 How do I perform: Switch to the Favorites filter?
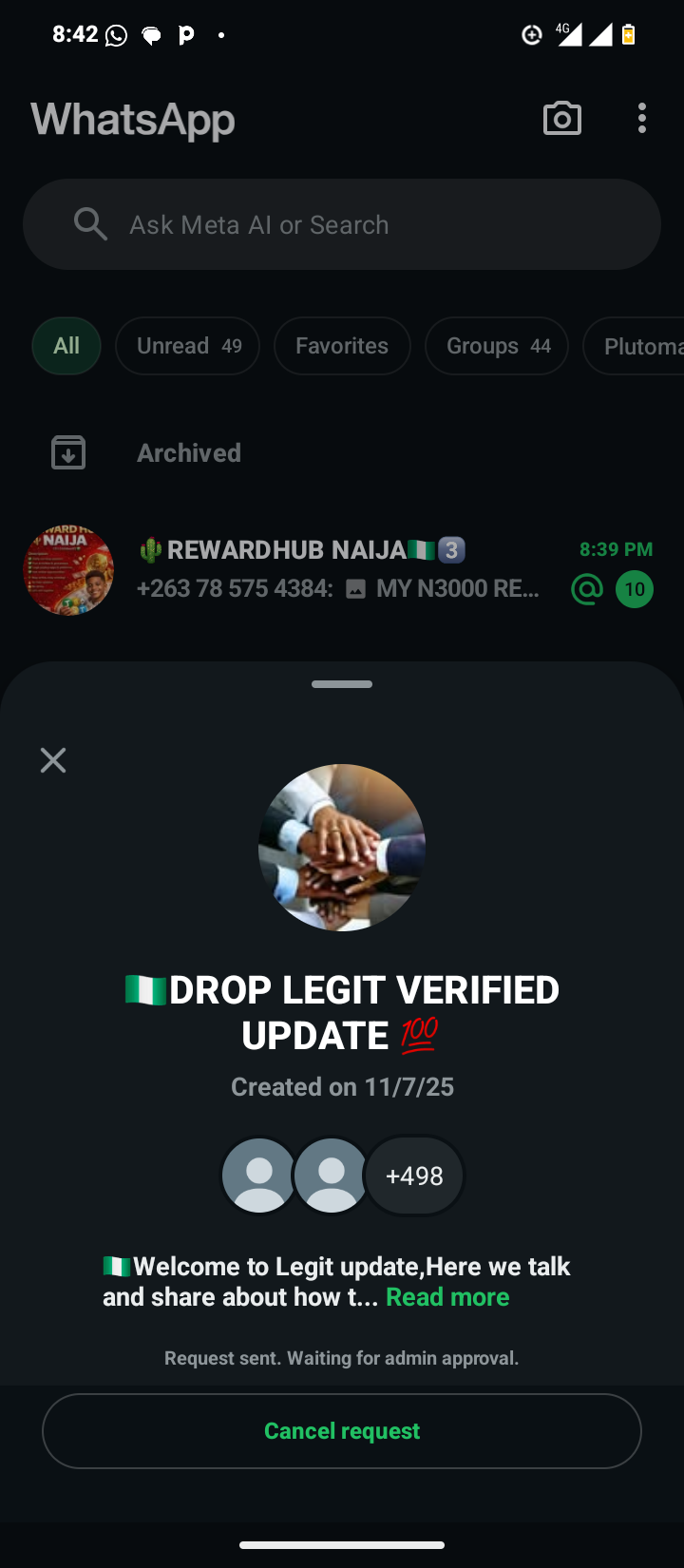342,346
